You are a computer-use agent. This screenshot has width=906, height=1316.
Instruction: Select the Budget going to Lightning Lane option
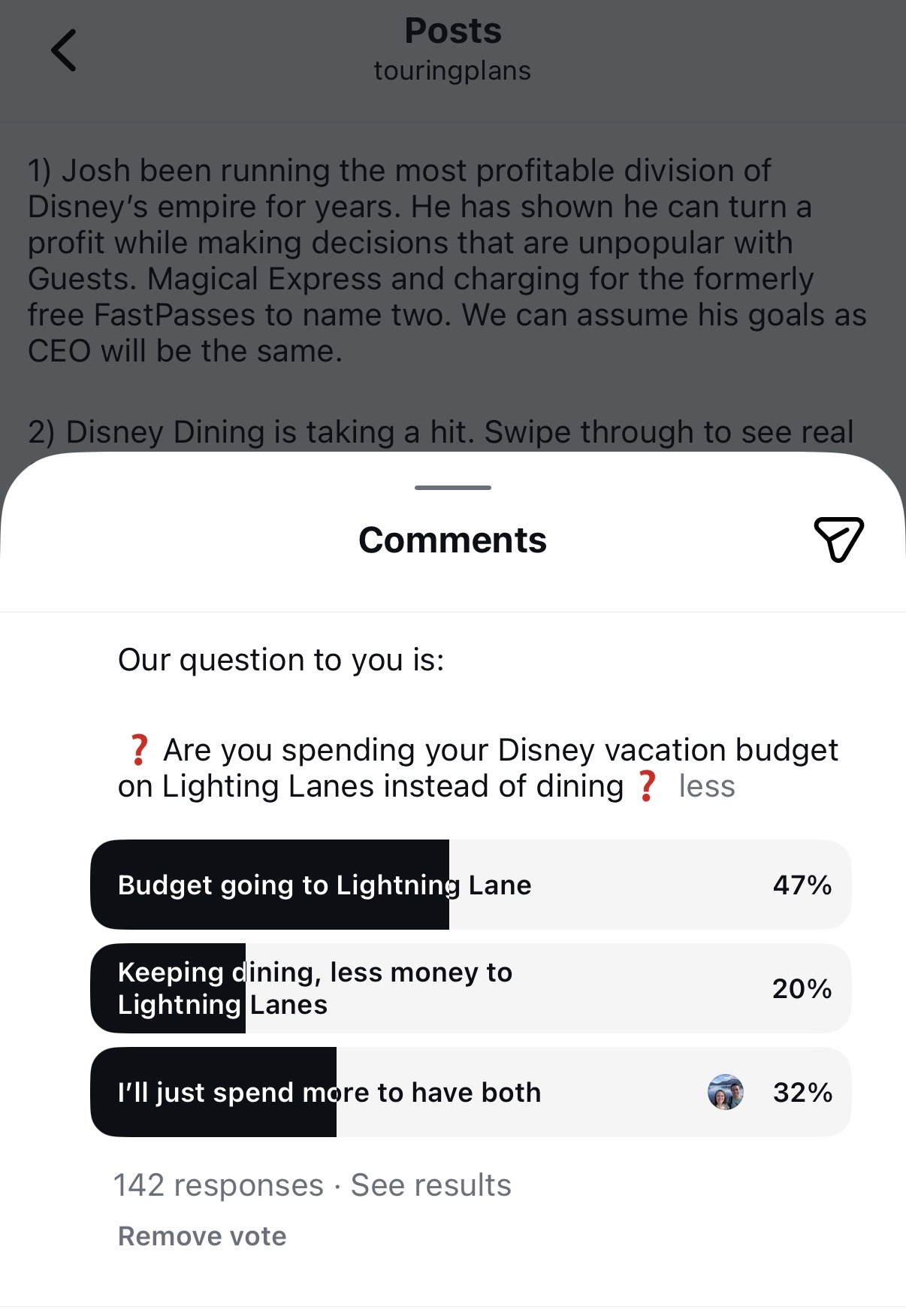pos(470,885)
